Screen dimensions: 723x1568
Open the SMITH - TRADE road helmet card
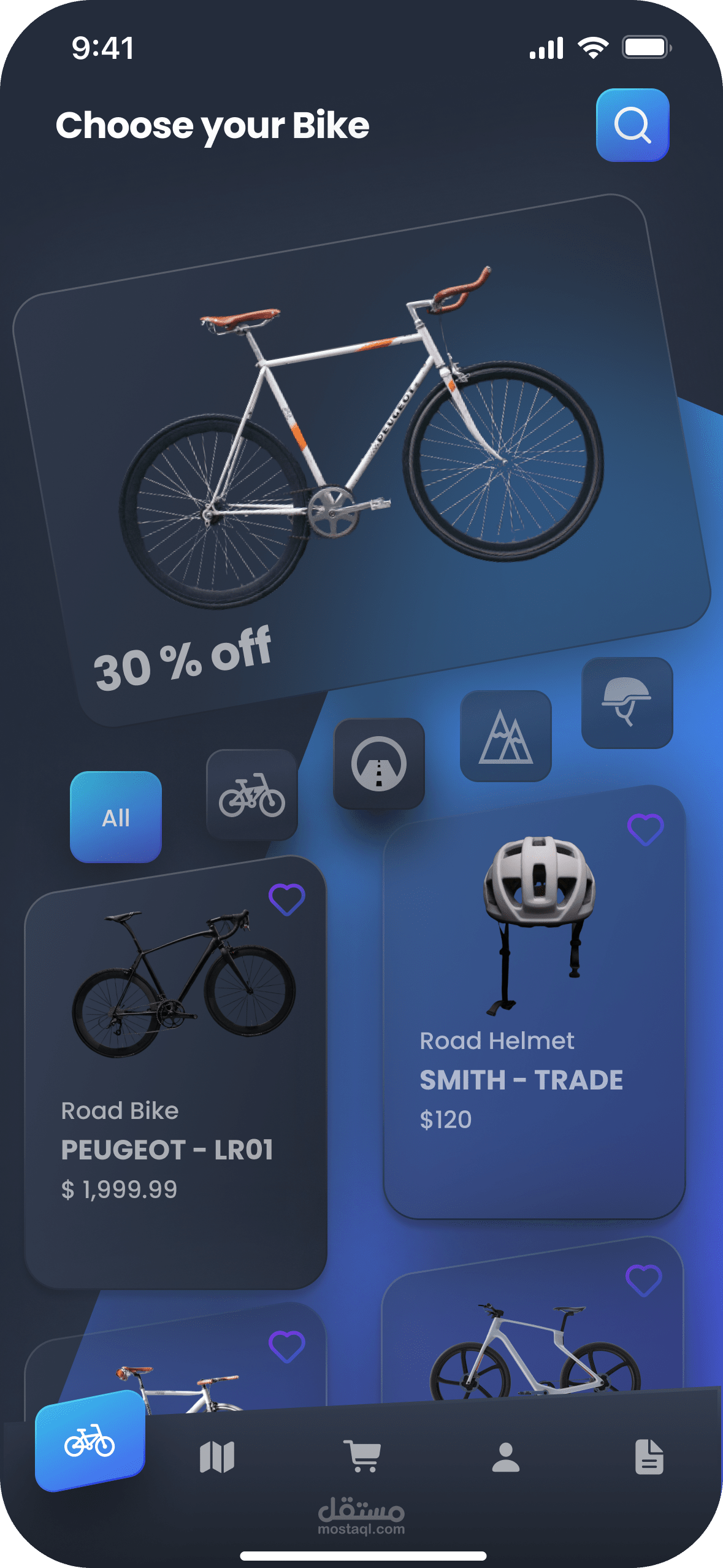click(534, 1003)
